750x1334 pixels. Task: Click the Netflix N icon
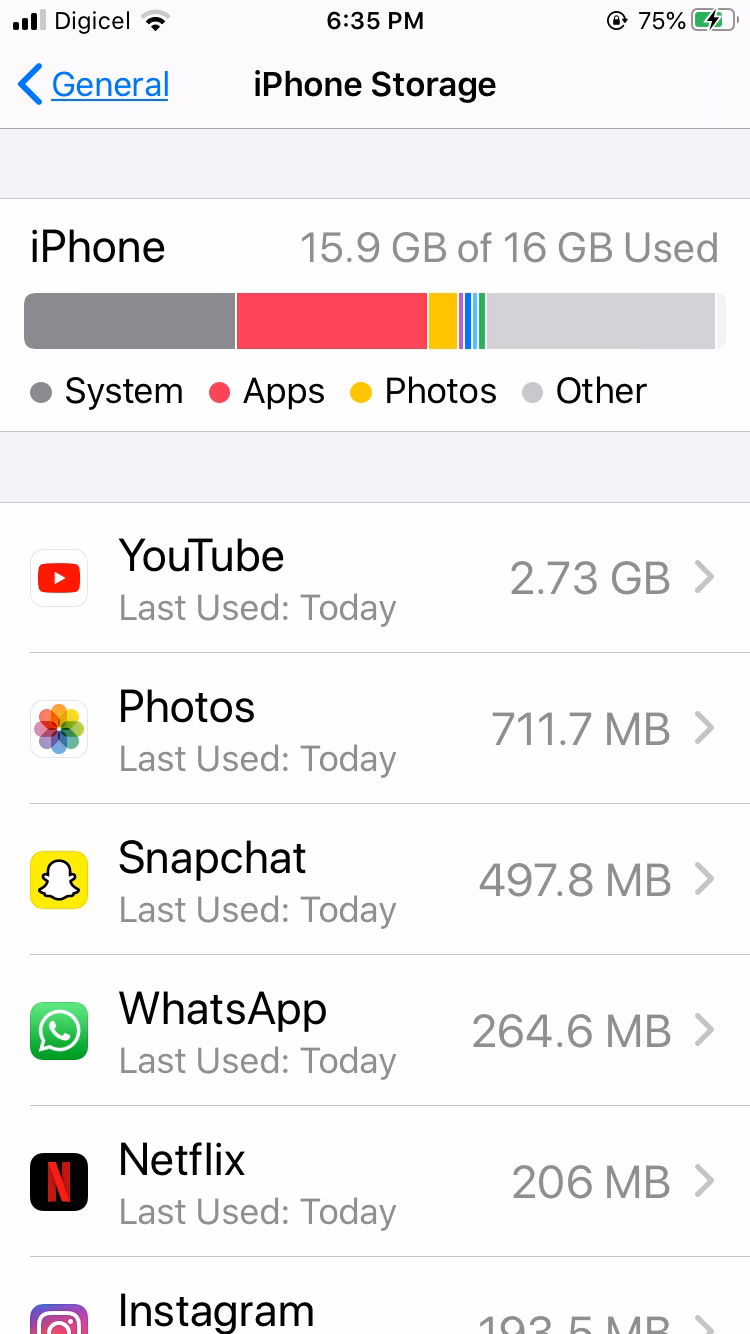[59, 1182]
